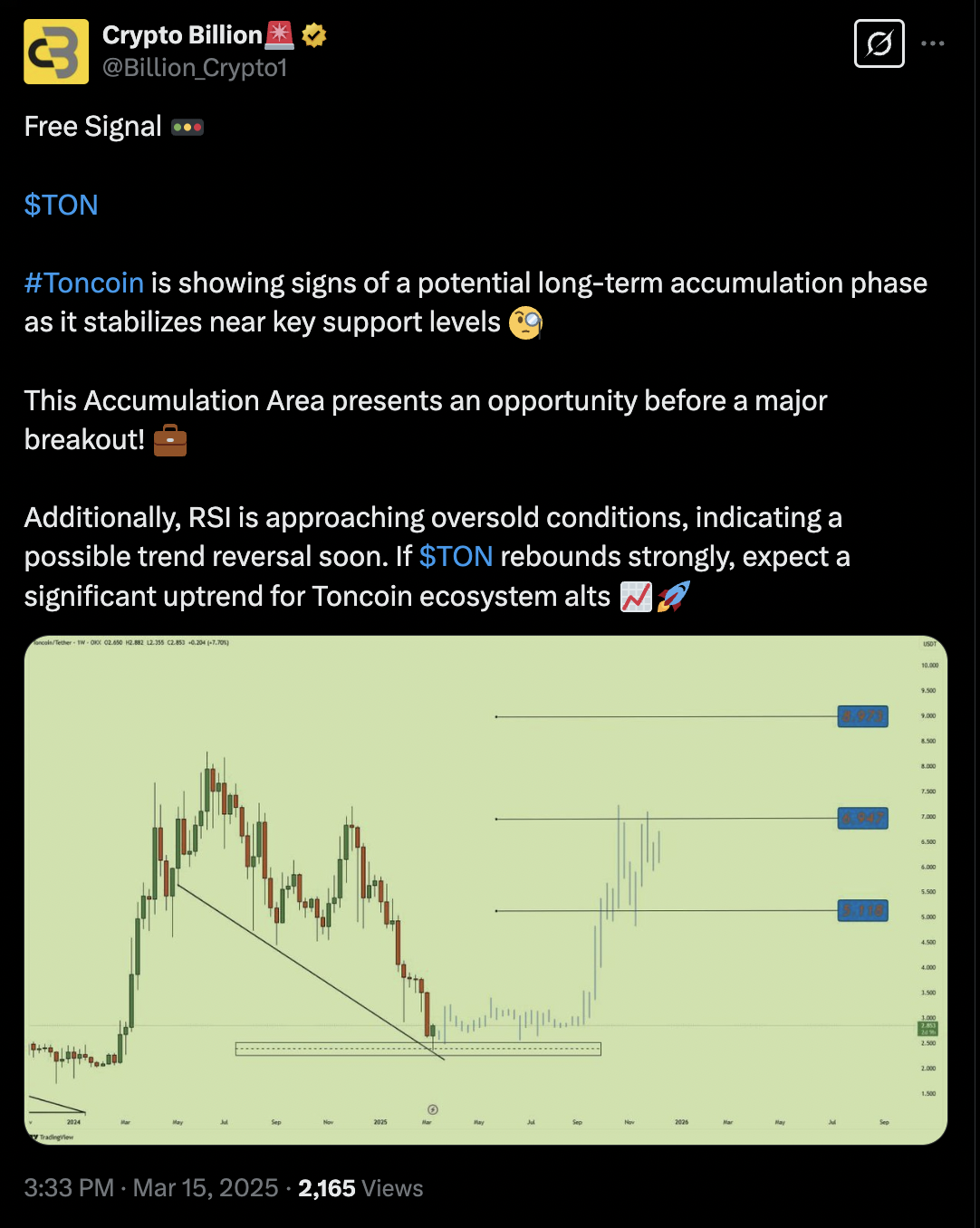Viewport: 980px width, 1228px height.
Task: Open the $TON cashtag in the last paragraph
Action: pos(456,556)
